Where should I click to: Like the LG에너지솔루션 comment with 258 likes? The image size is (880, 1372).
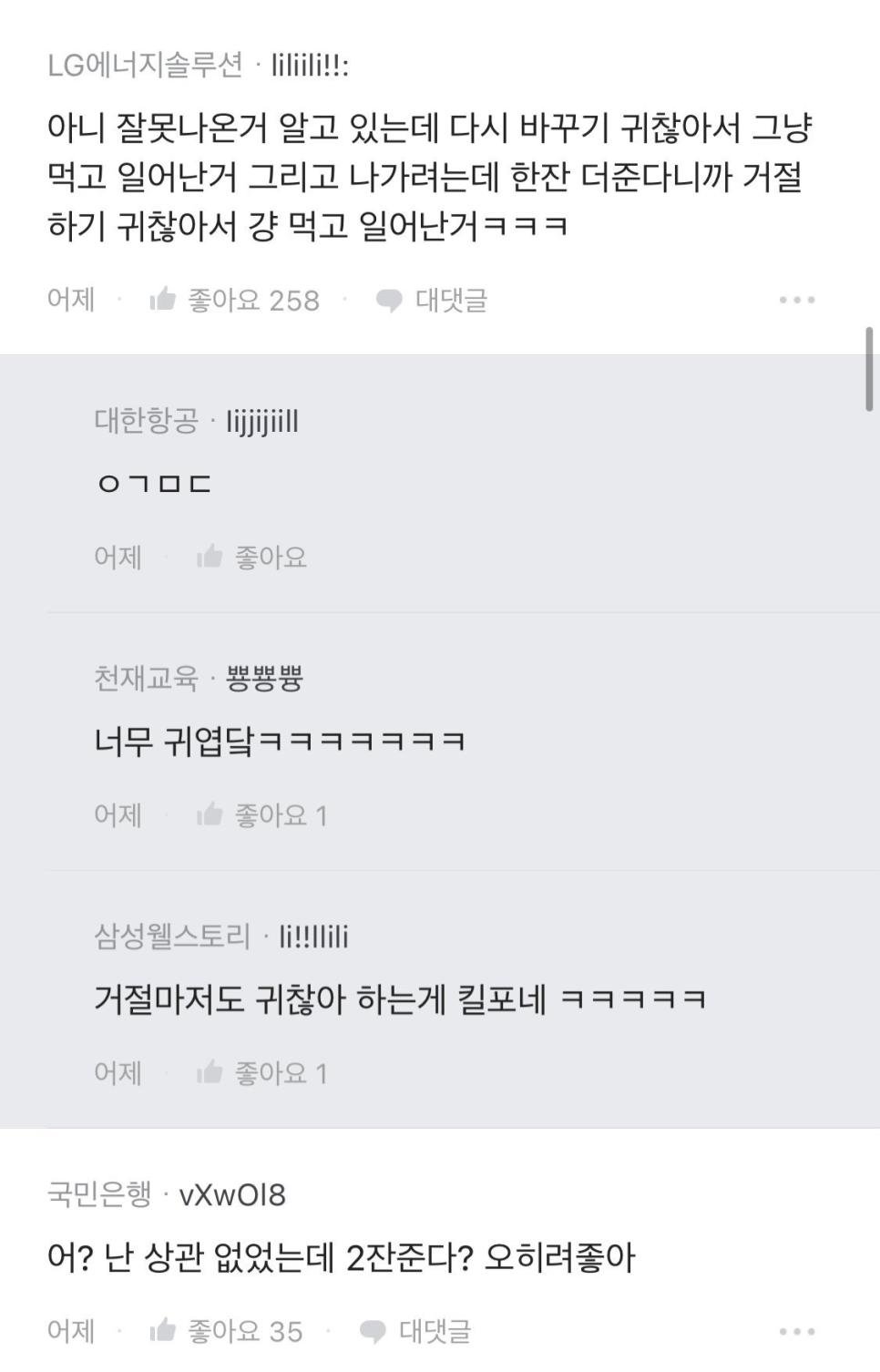pos(234,300)
